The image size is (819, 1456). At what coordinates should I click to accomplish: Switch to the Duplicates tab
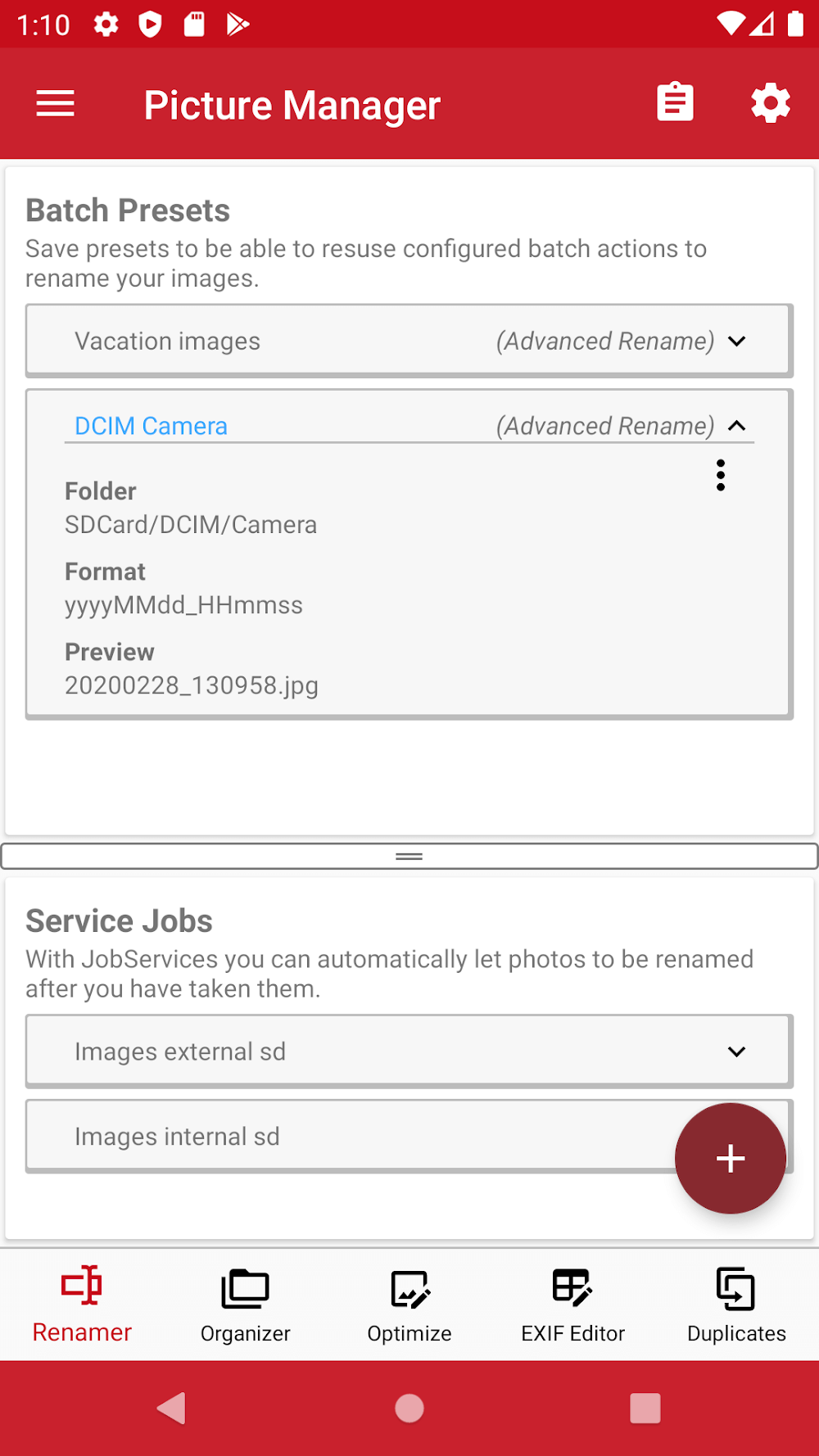[736, 1304]
